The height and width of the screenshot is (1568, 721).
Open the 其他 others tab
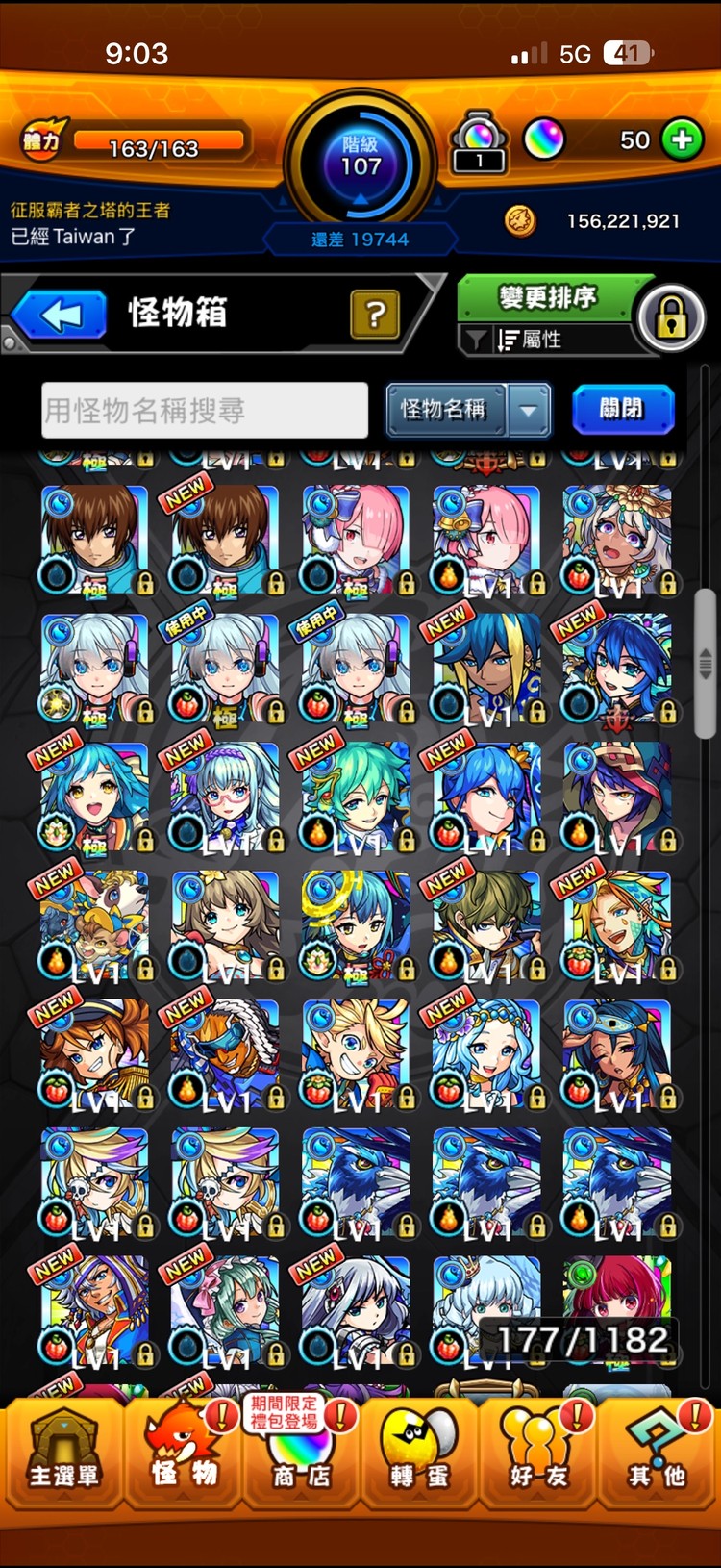pos(659,1453)
